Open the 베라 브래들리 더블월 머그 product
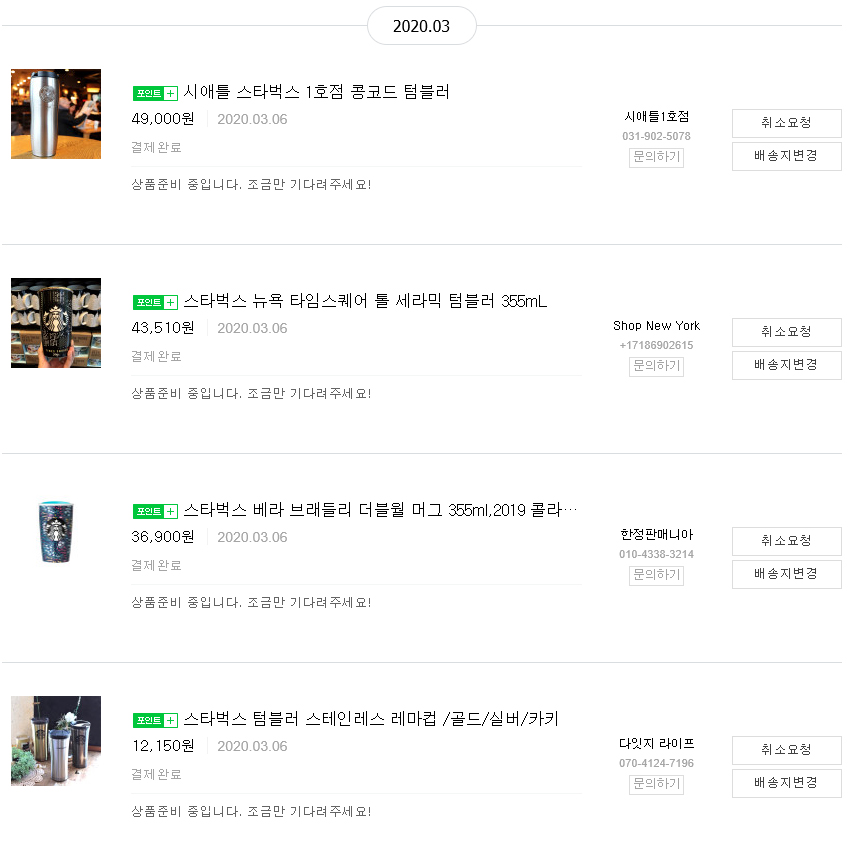 pyautogui.click(x=380, y=510)
